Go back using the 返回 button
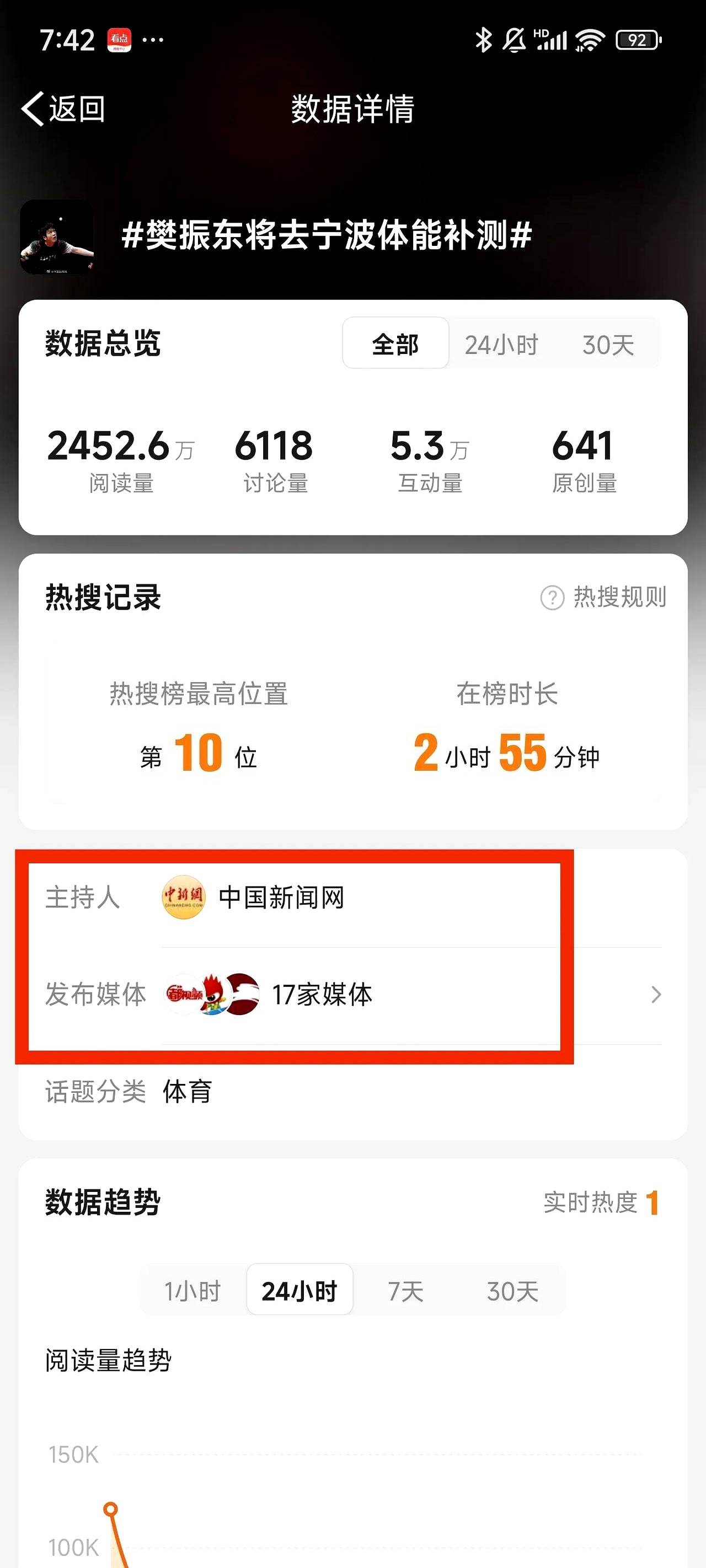706x1568 pixels. coord(63,110)
